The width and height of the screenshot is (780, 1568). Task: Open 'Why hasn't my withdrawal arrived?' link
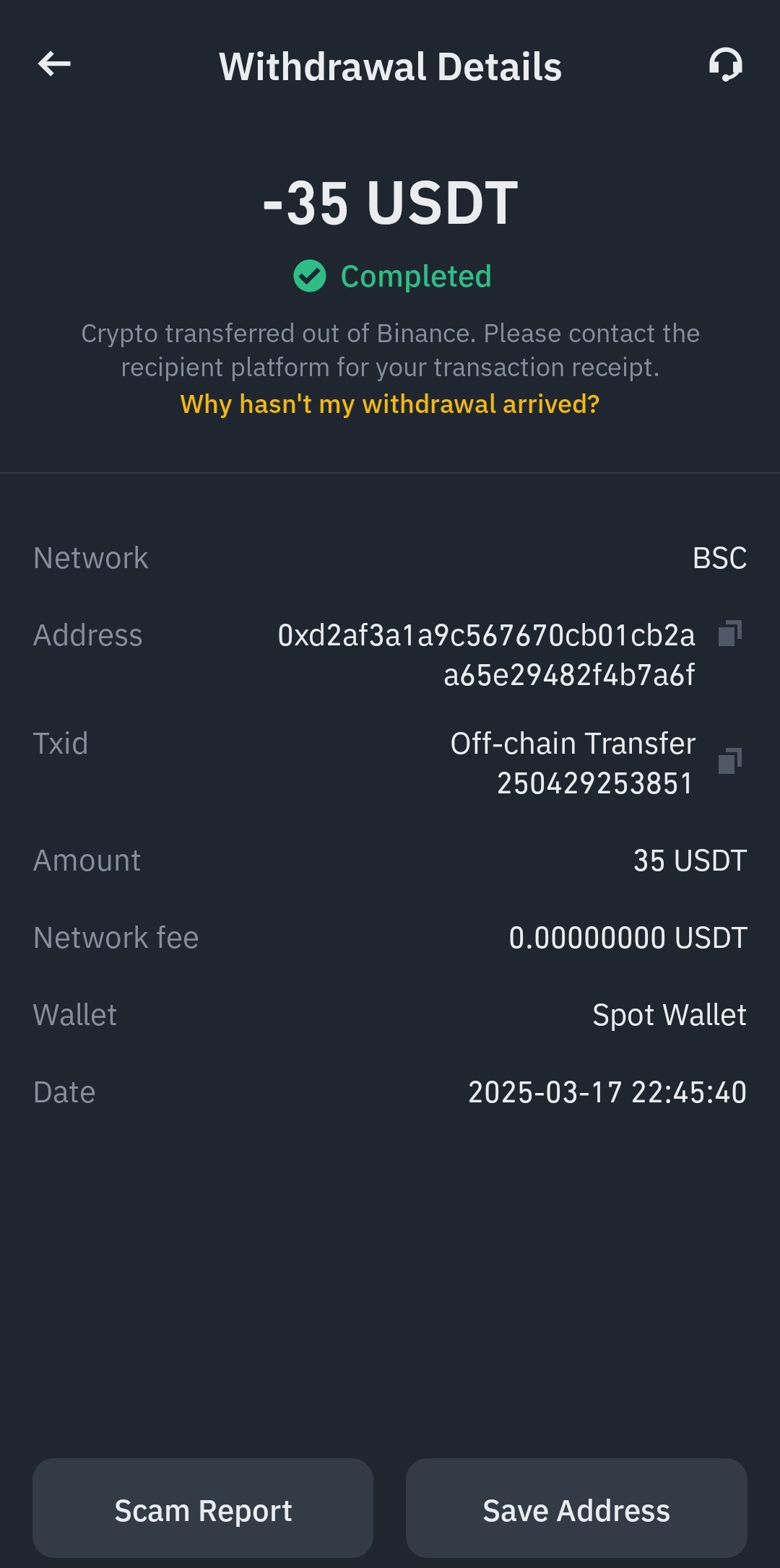coord(390,404)
